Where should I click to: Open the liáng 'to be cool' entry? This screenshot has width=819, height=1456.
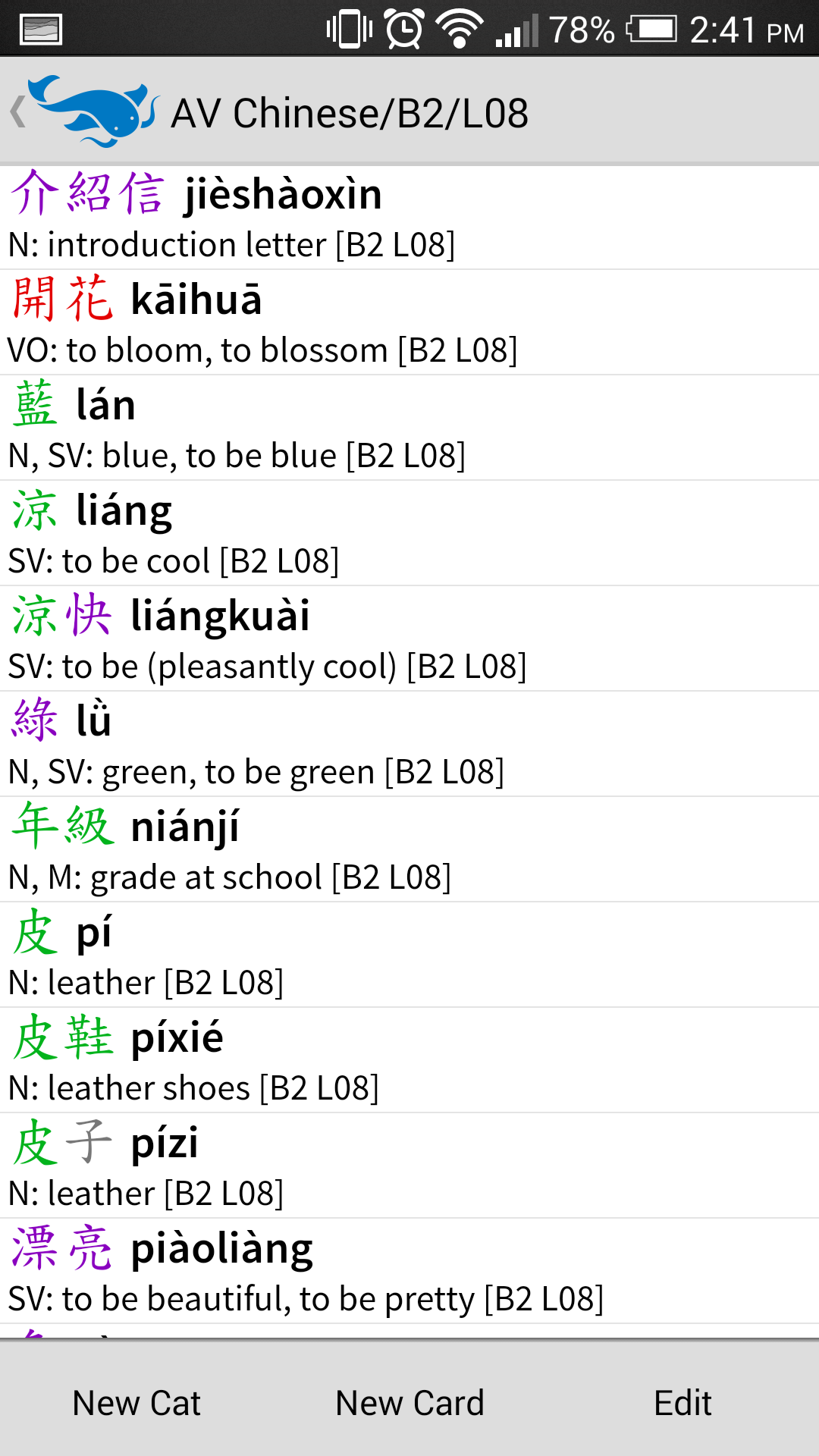(x=409, y=533)
